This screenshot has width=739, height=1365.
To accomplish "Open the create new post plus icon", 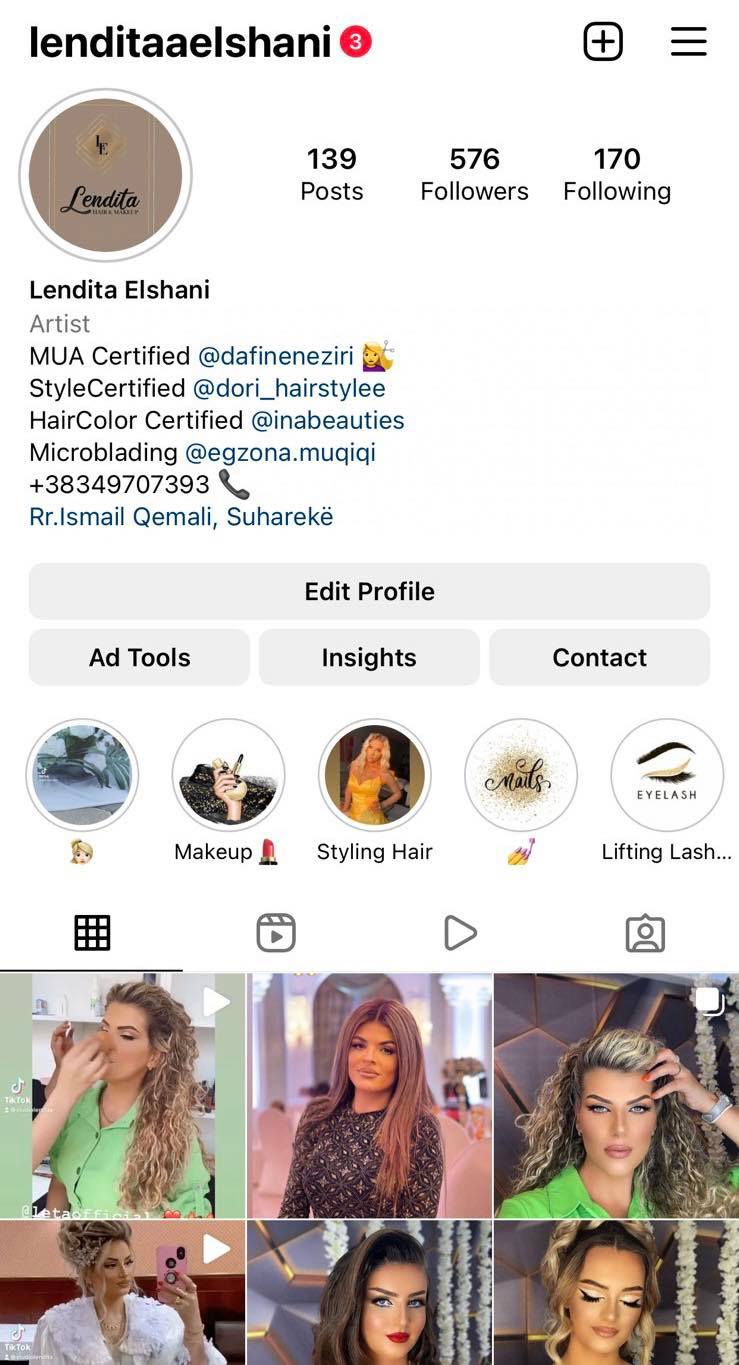I will [603, 42].
